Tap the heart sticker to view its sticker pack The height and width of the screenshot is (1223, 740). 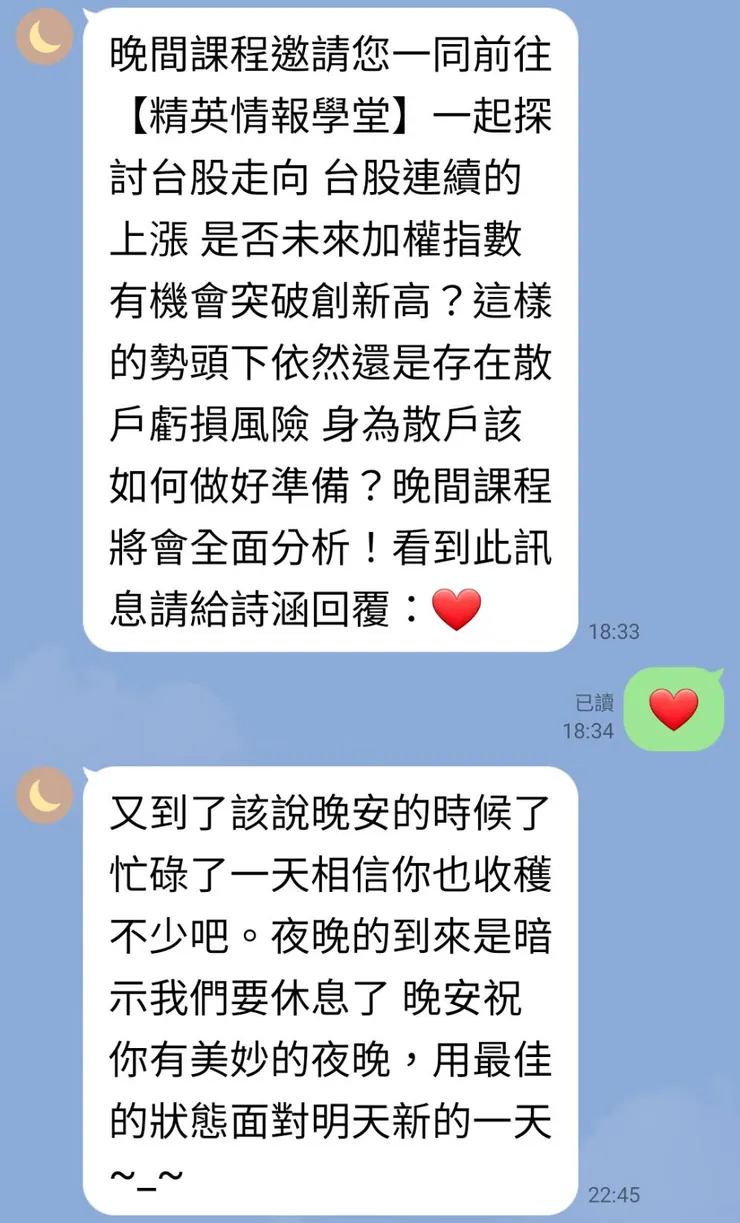pos(672,709)
